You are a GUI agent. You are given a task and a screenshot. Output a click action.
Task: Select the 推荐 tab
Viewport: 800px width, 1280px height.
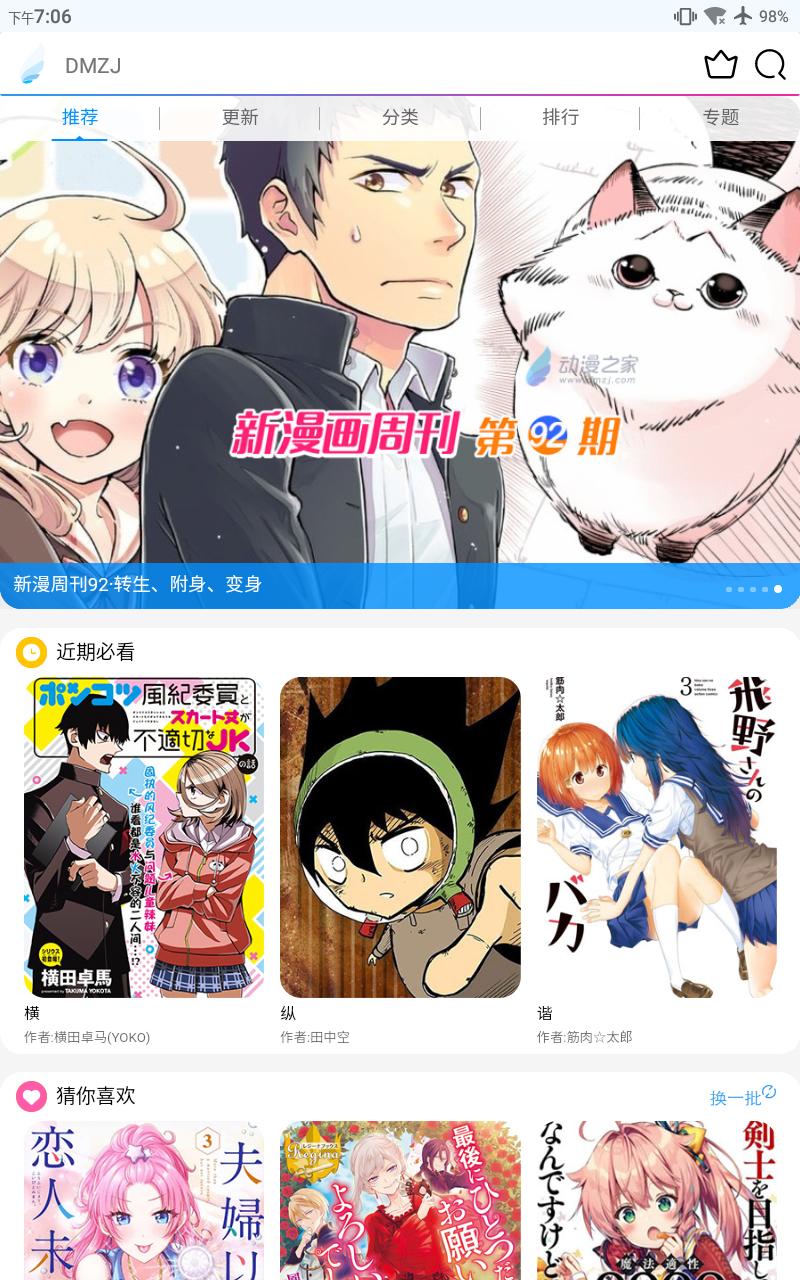coord(80,117)
